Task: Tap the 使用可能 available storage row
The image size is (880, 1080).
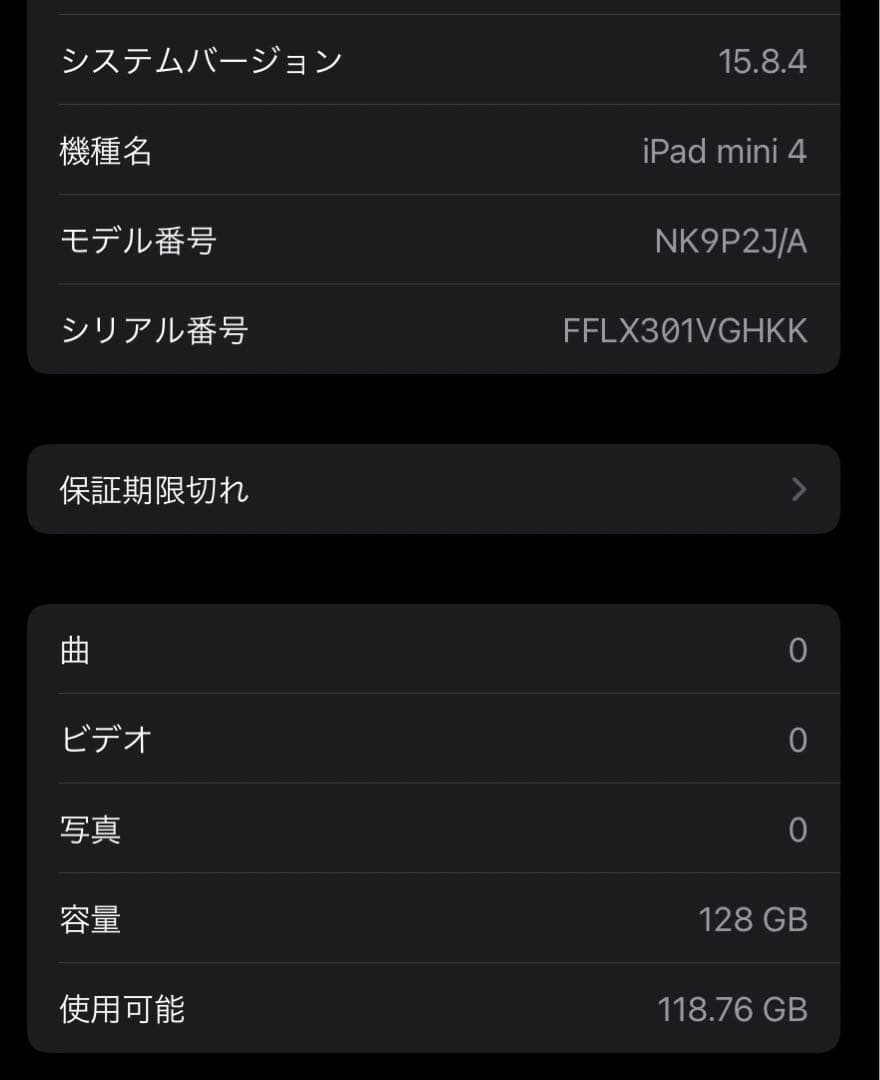Action: 435,1009
